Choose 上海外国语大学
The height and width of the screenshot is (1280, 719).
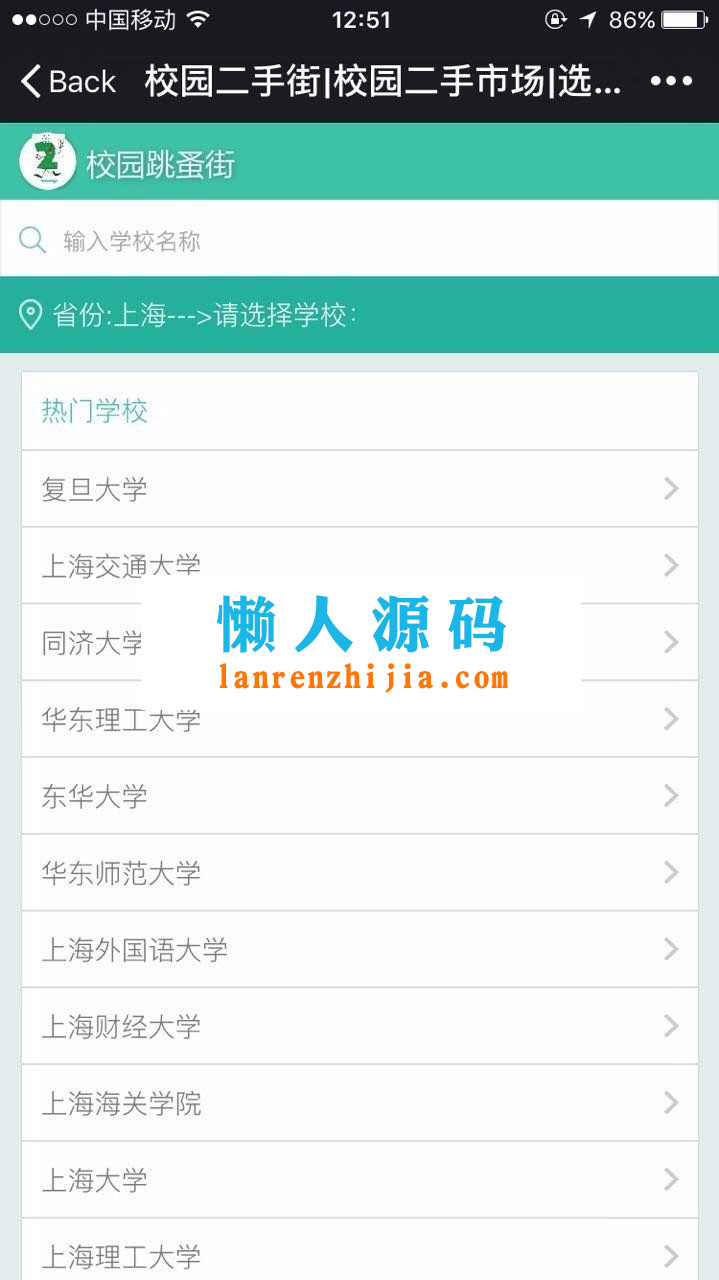(x=360, y=949)
